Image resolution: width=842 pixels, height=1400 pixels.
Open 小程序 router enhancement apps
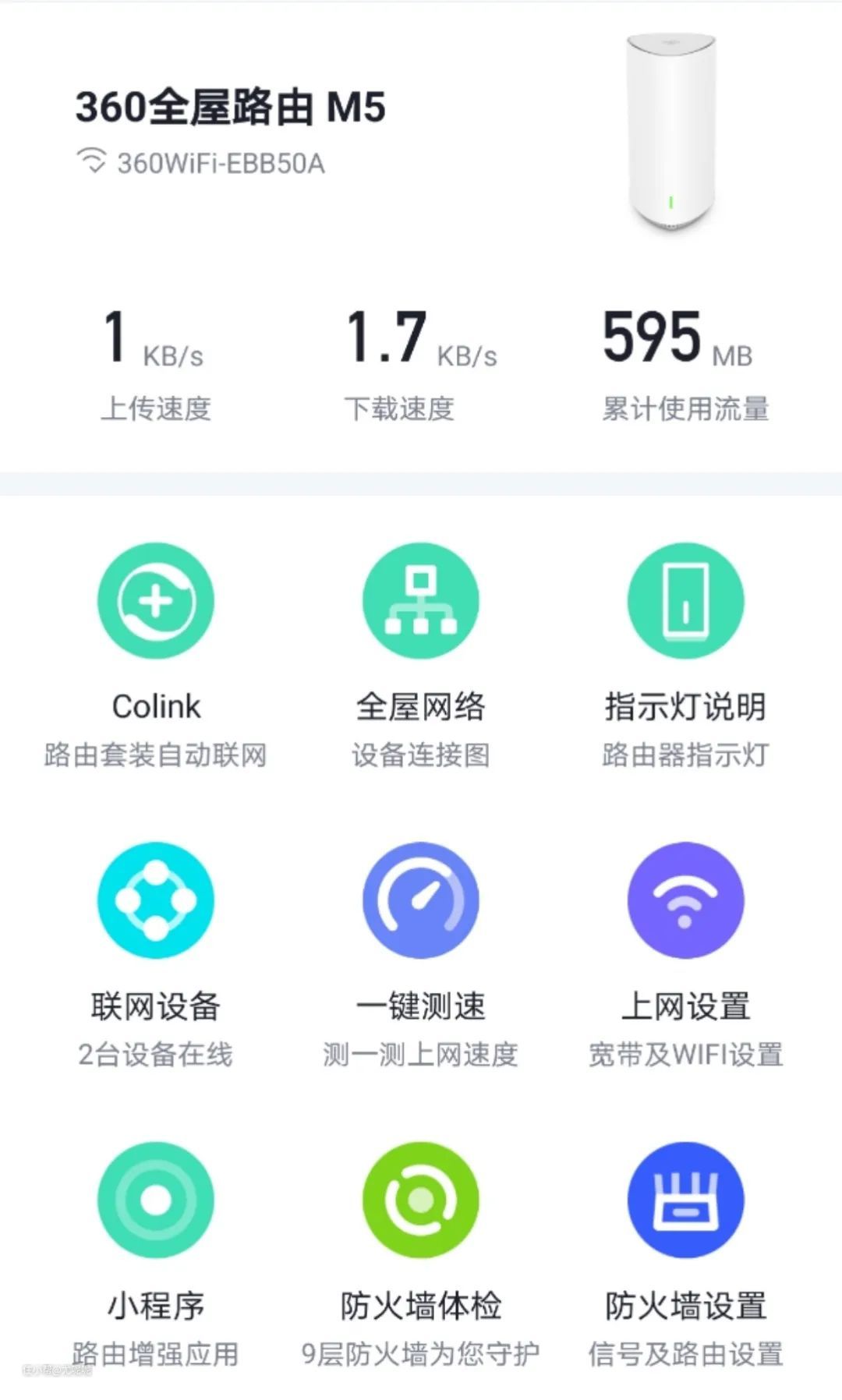(156, 1200)
